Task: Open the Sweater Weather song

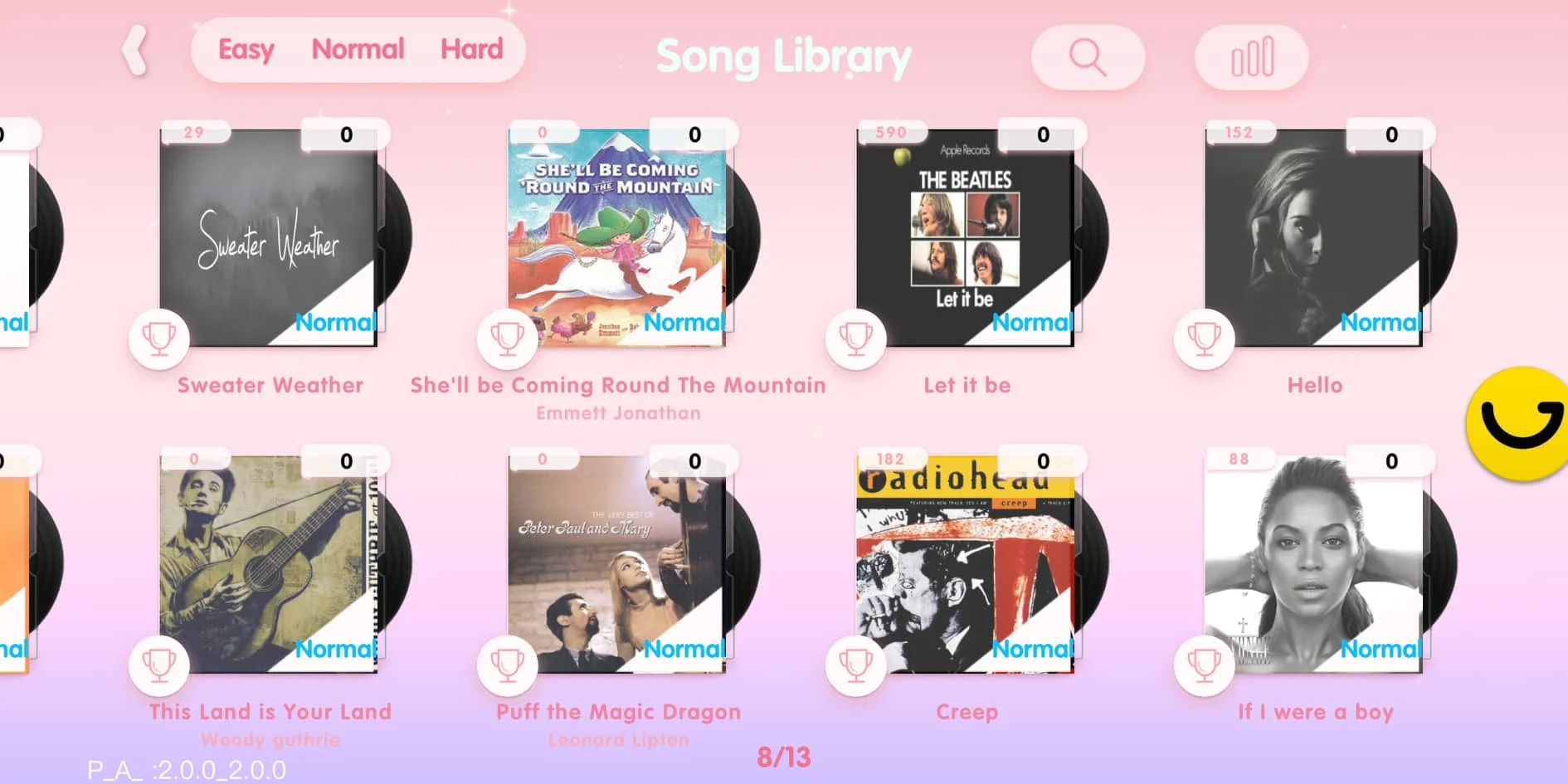Action: (268, 238)
